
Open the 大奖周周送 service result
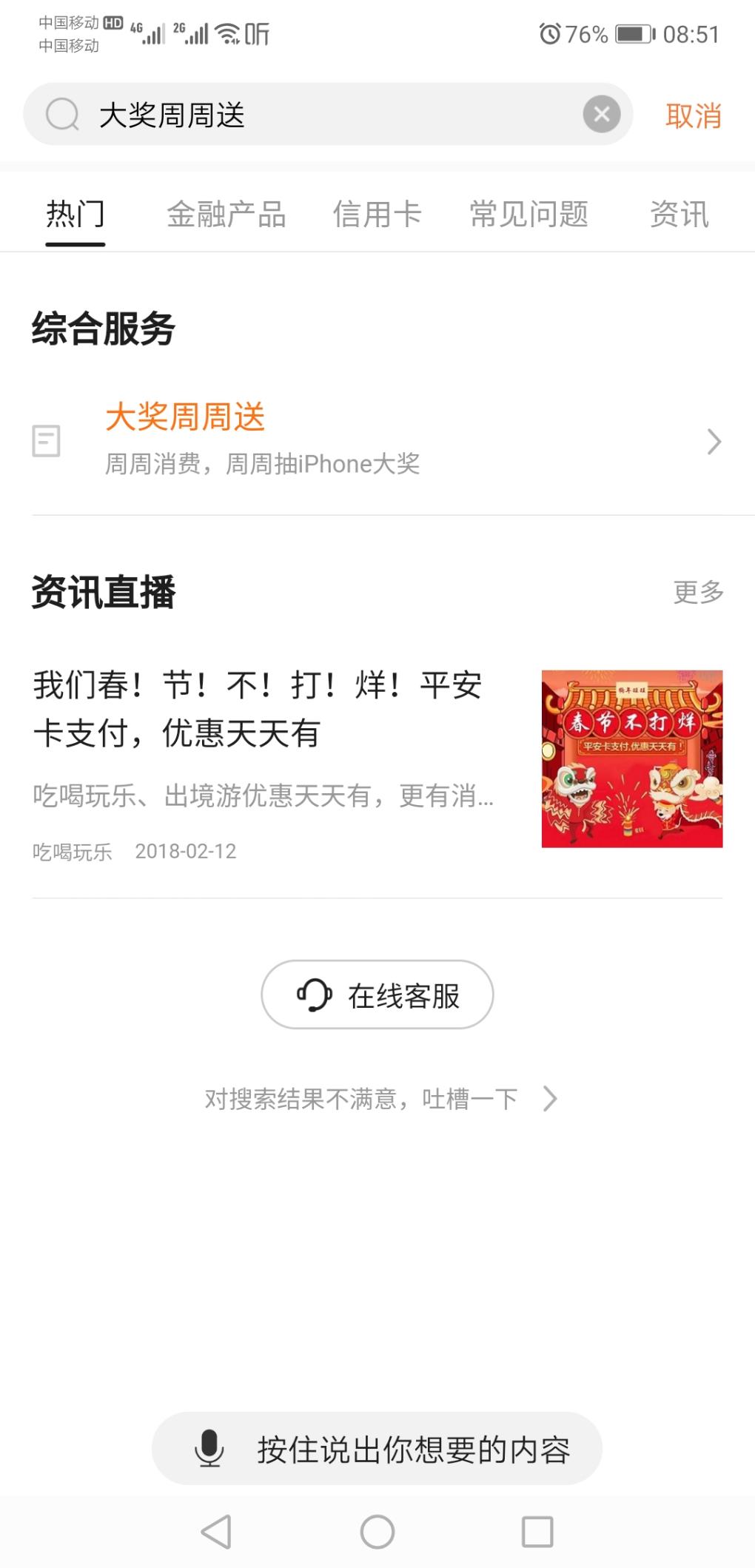[x=376, y=440]
